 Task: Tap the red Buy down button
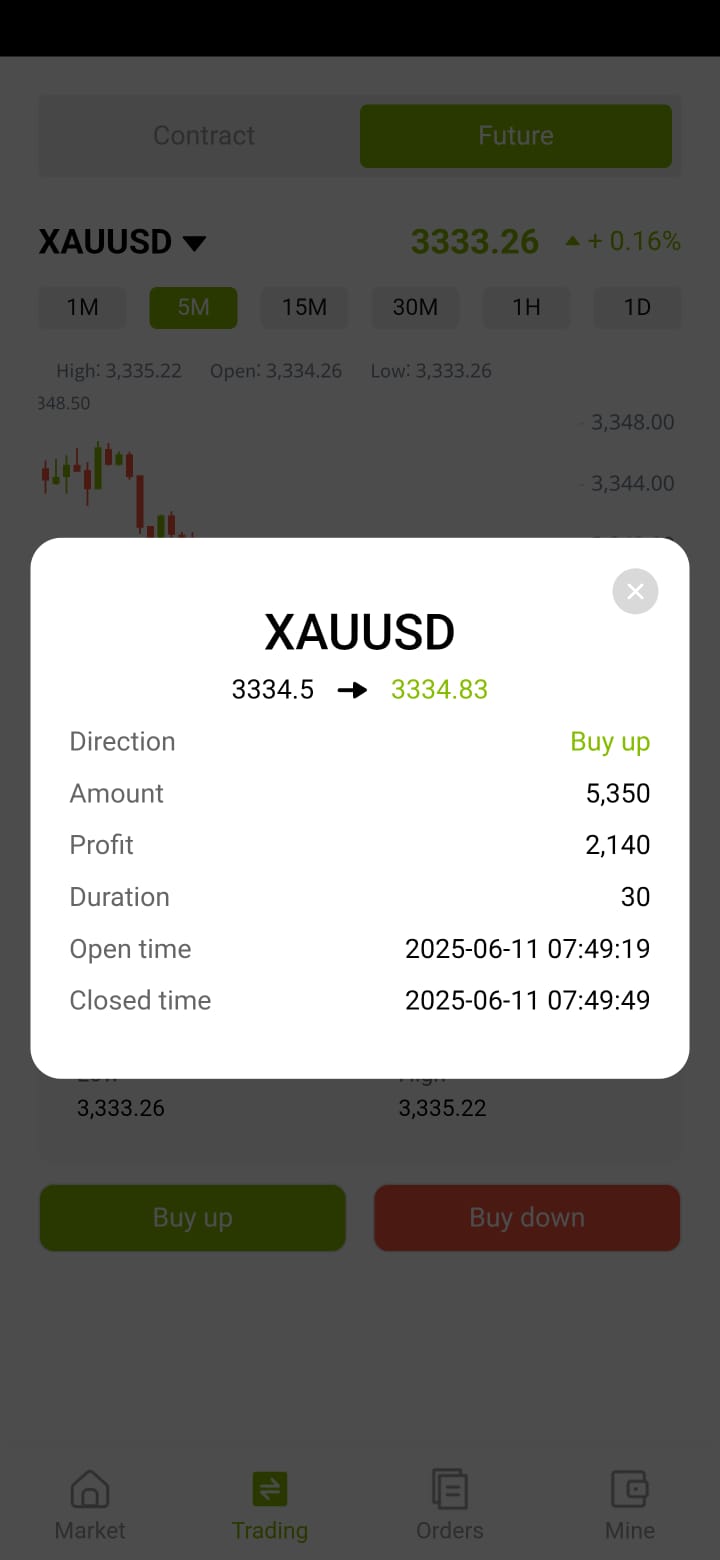(x=527, y=1218)
